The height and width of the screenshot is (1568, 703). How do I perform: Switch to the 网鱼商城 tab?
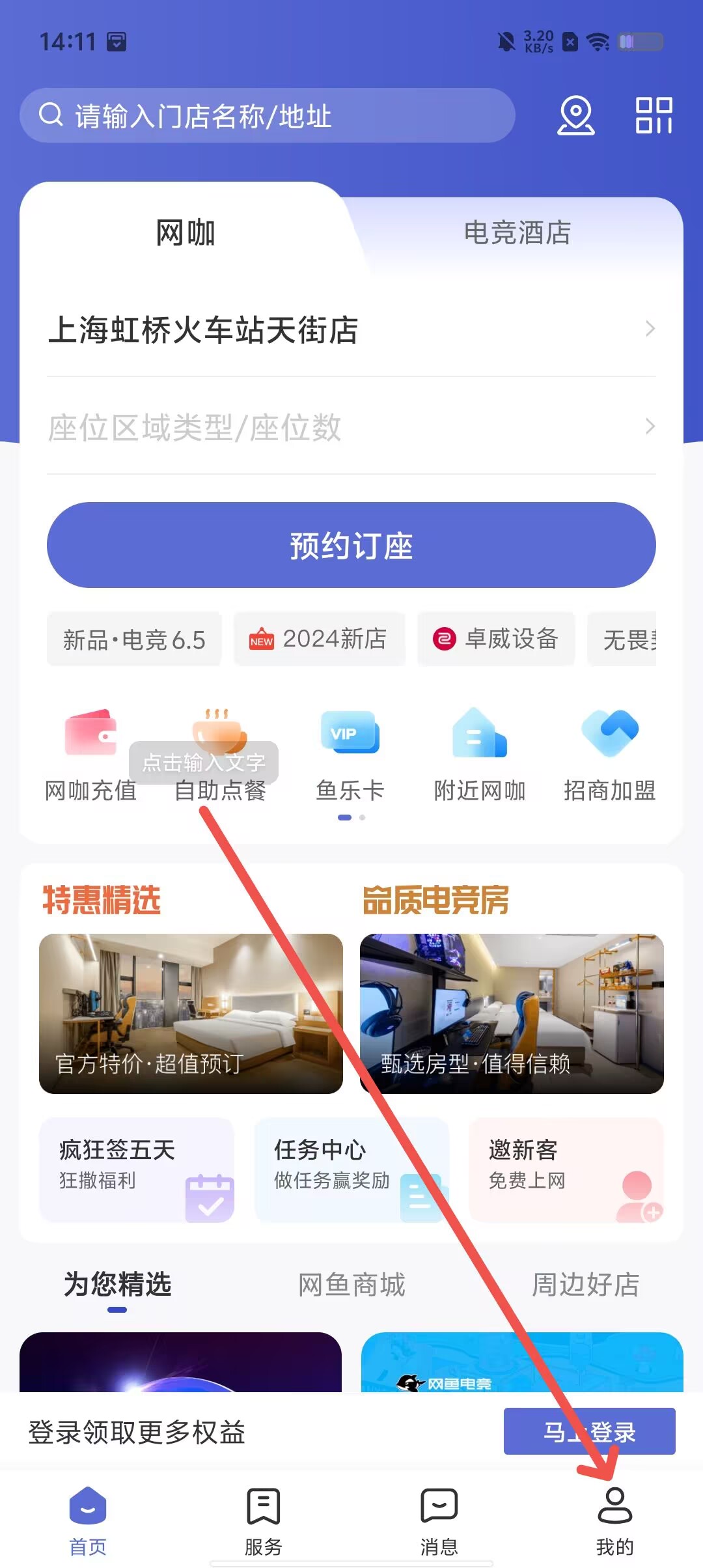tap(351, 1285)
